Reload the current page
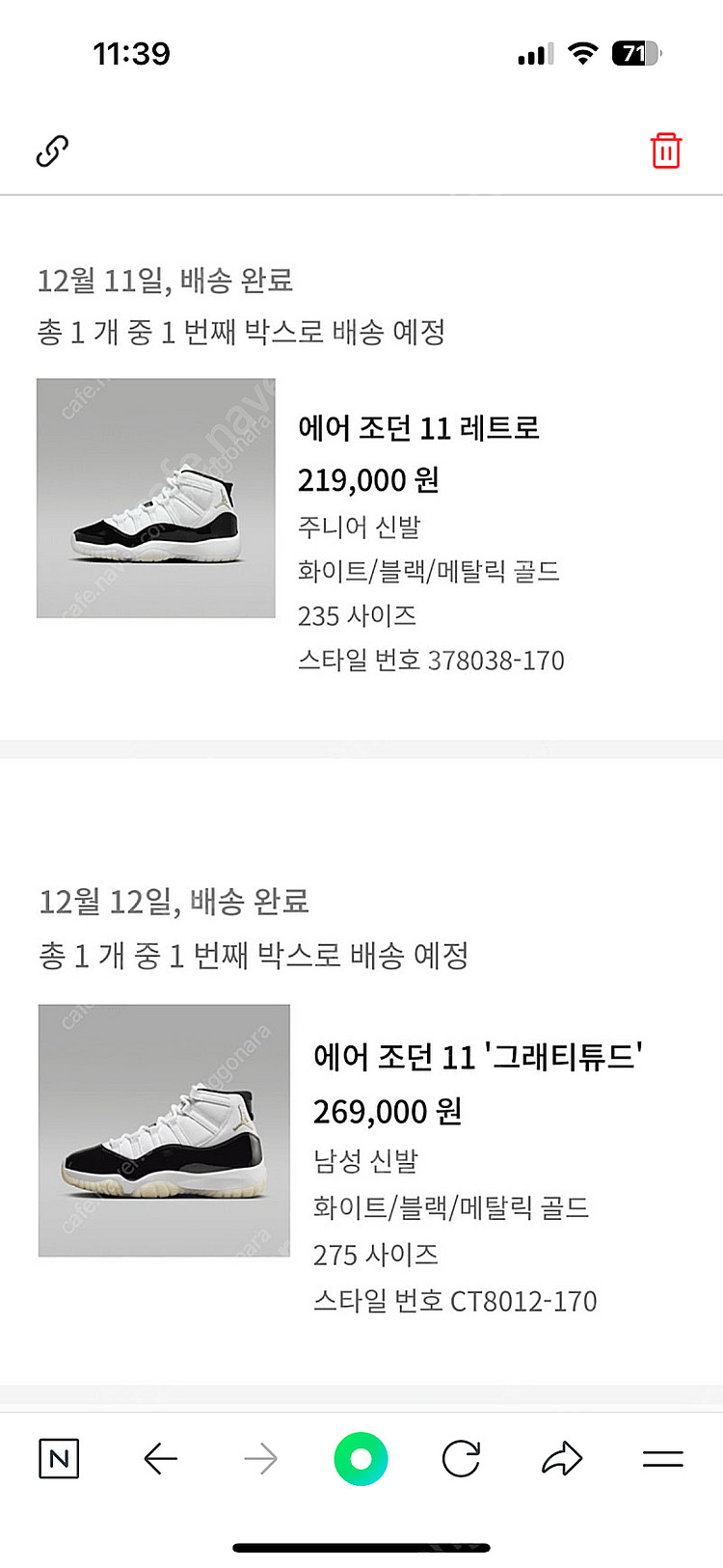 click(x=461, y=1459)
